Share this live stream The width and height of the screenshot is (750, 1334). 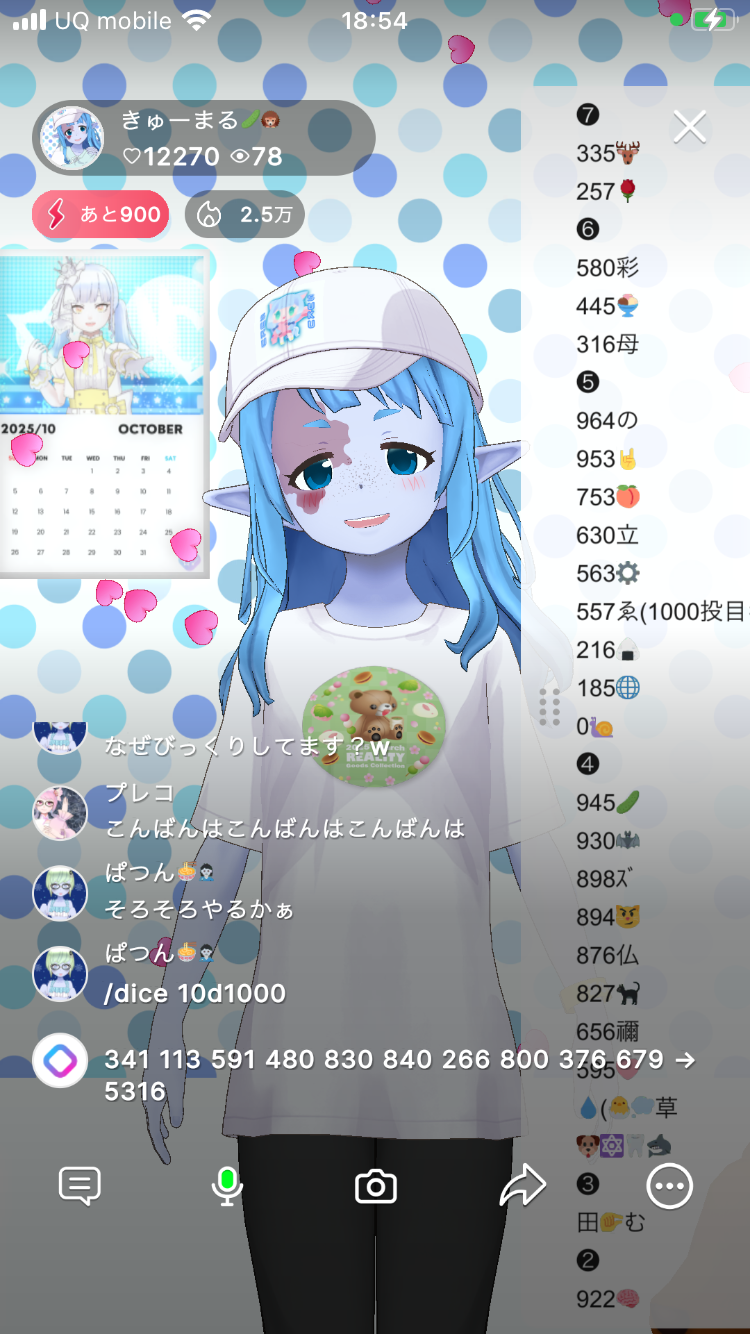pos(522,1186)
